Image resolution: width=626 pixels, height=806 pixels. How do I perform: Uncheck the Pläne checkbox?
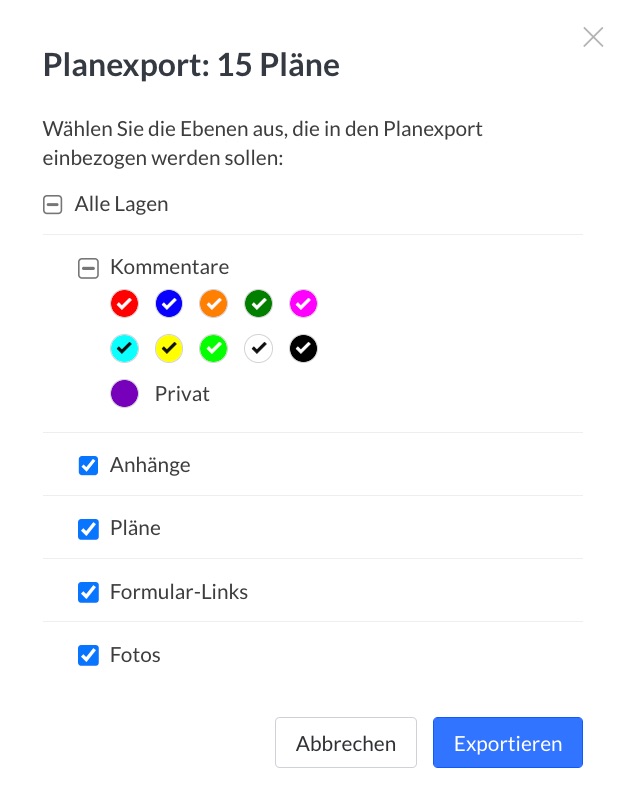coord(89,528)
